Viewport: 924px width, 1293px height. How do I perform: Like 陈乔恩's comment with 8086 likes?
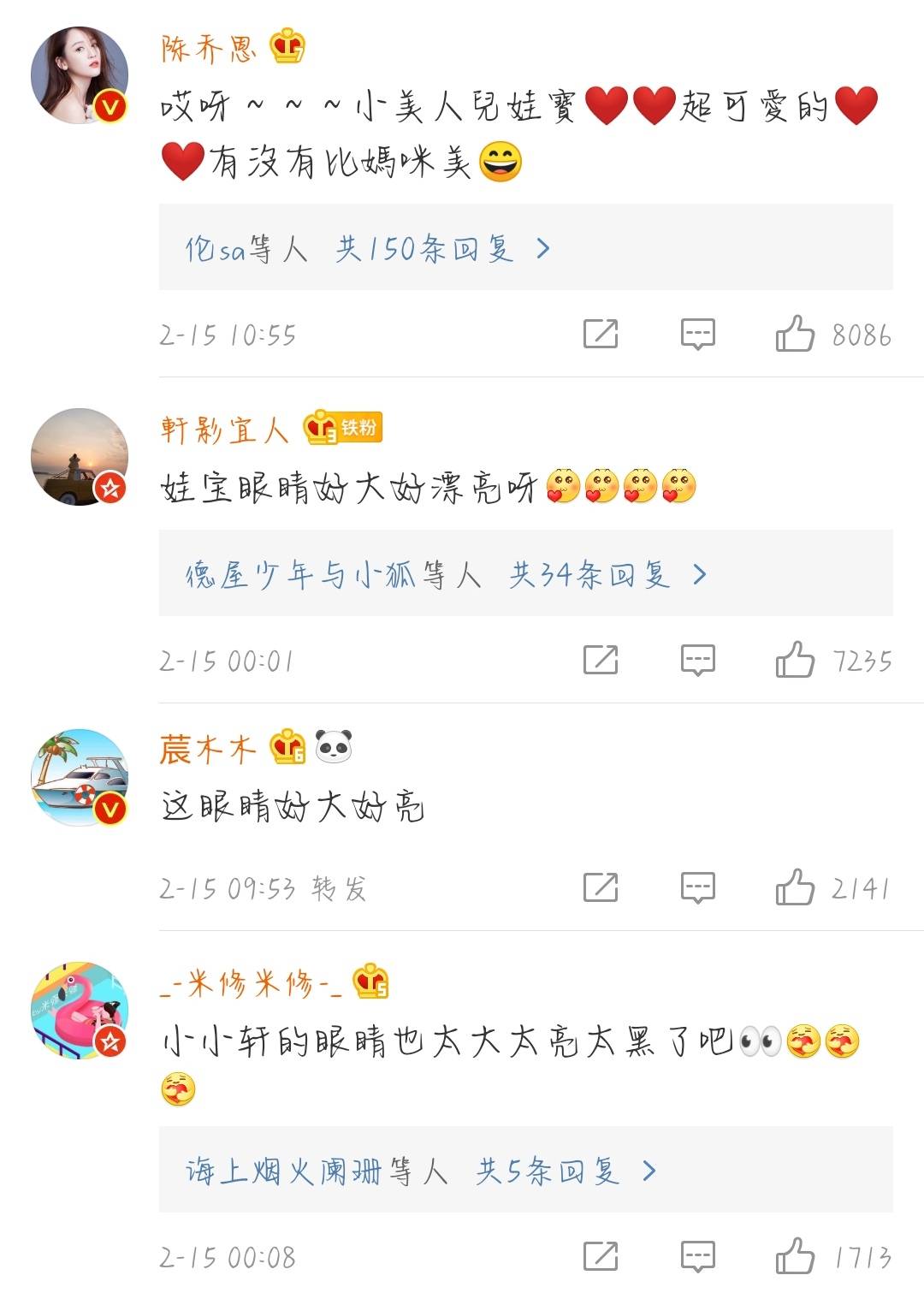coord(795,334)
